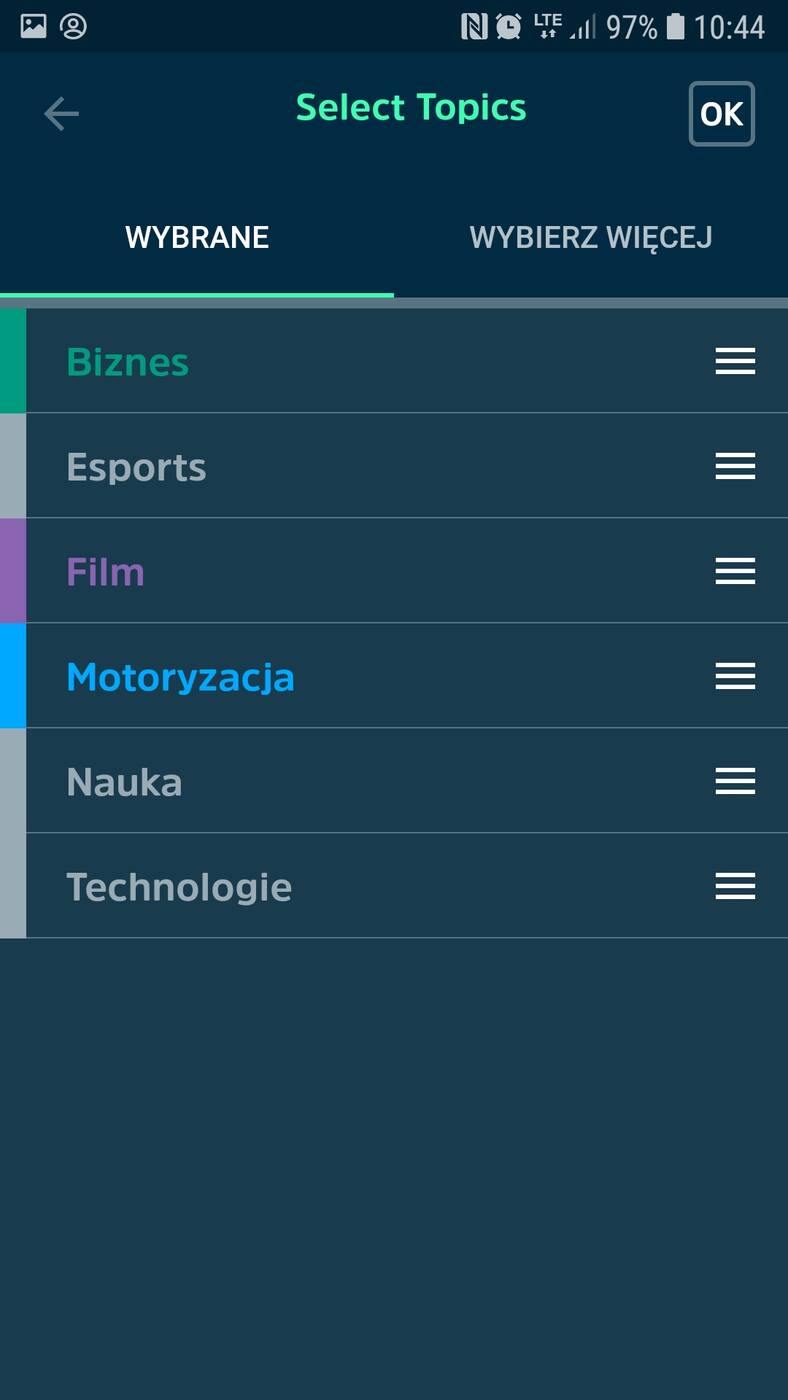Select the Technologie list row
The height and width of the screenshot is (1400, 788).
[300, 886]
